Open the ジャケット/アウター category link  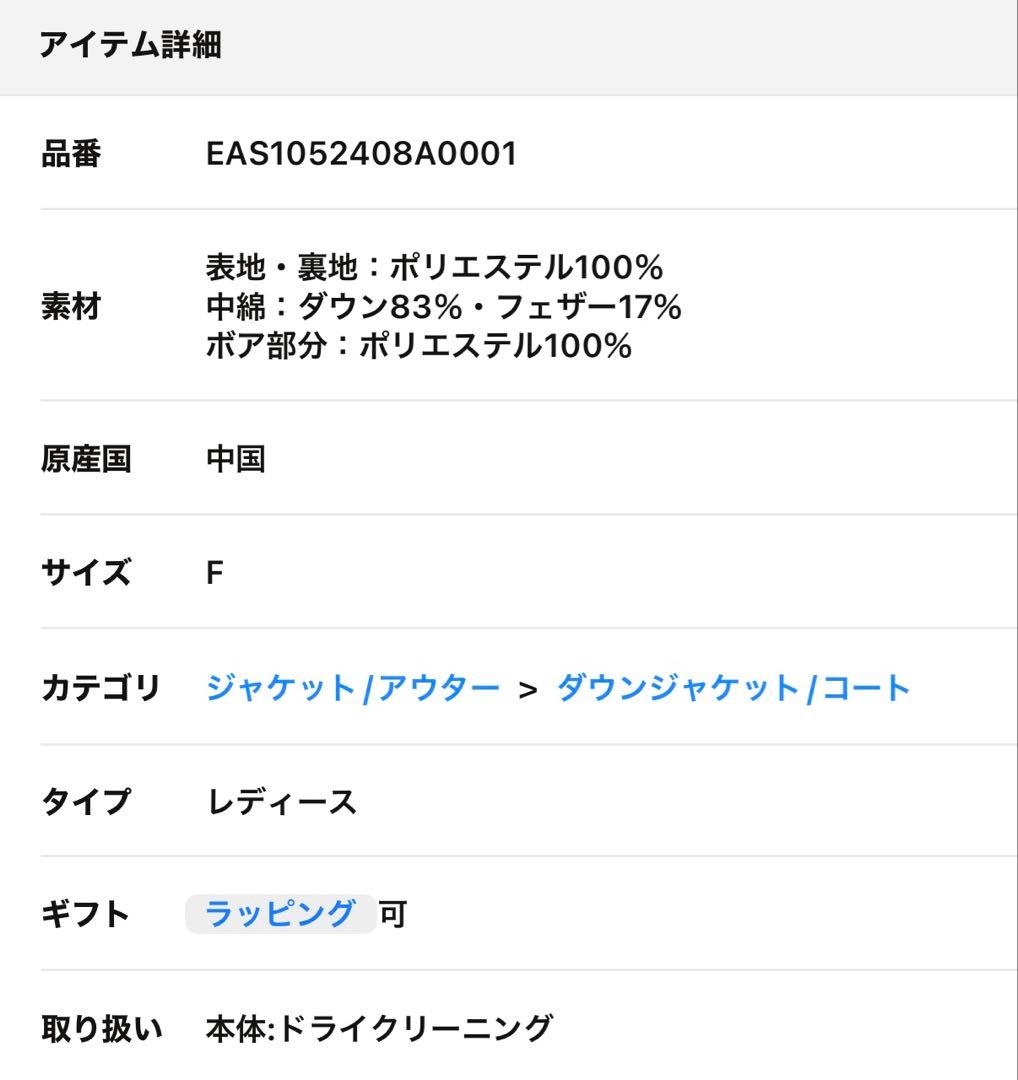352,687
